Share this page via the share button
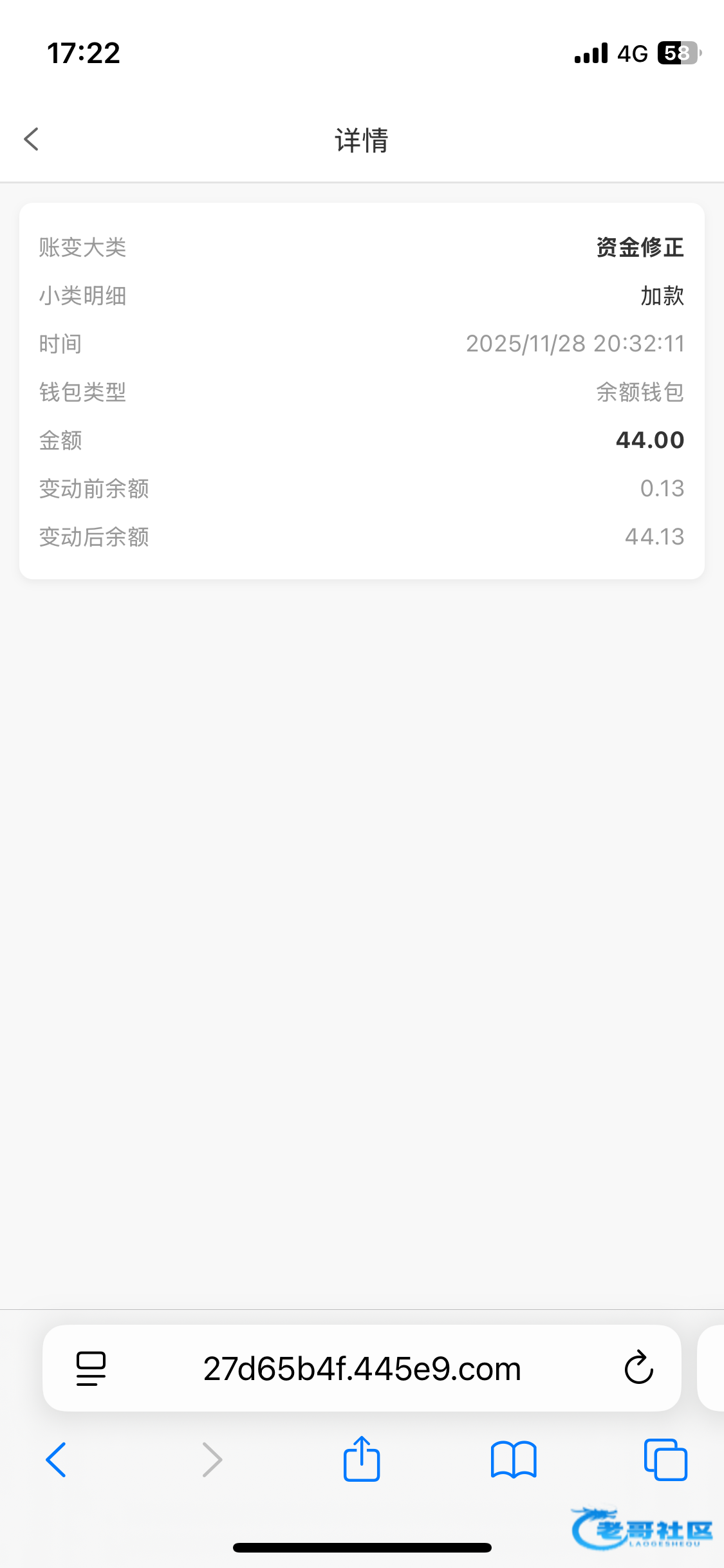The width and height of the screenshot is (724, 1568). (x=362, y=1459)
